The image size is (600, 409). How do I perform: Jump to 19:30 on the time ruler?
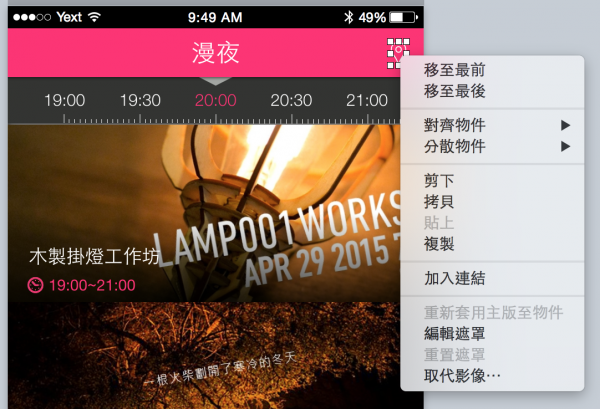pyautogui.click(x=140, y=100)
